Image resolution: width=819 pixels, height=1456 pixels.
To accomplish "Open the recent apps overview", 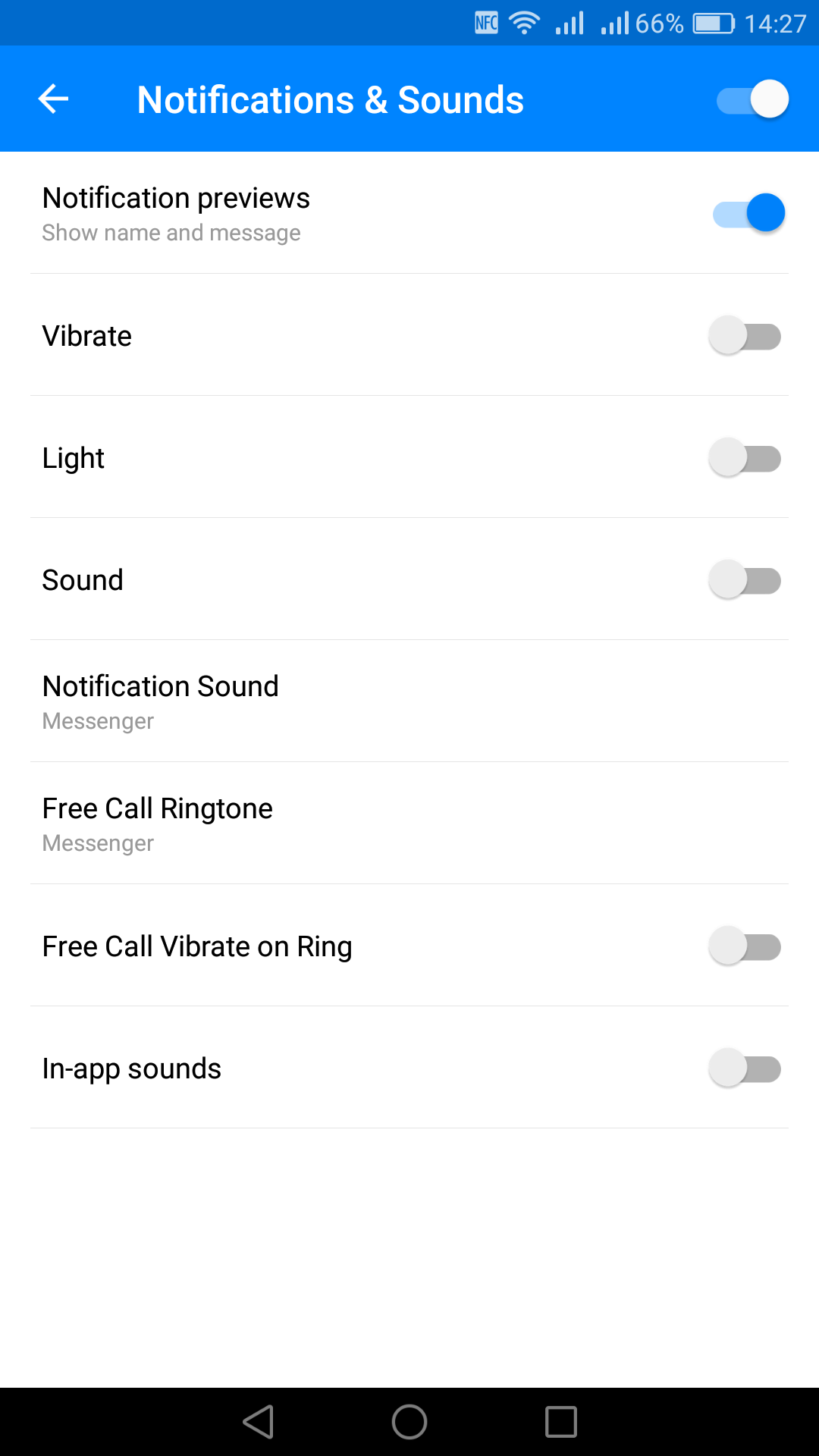I will pos(561,1422).
